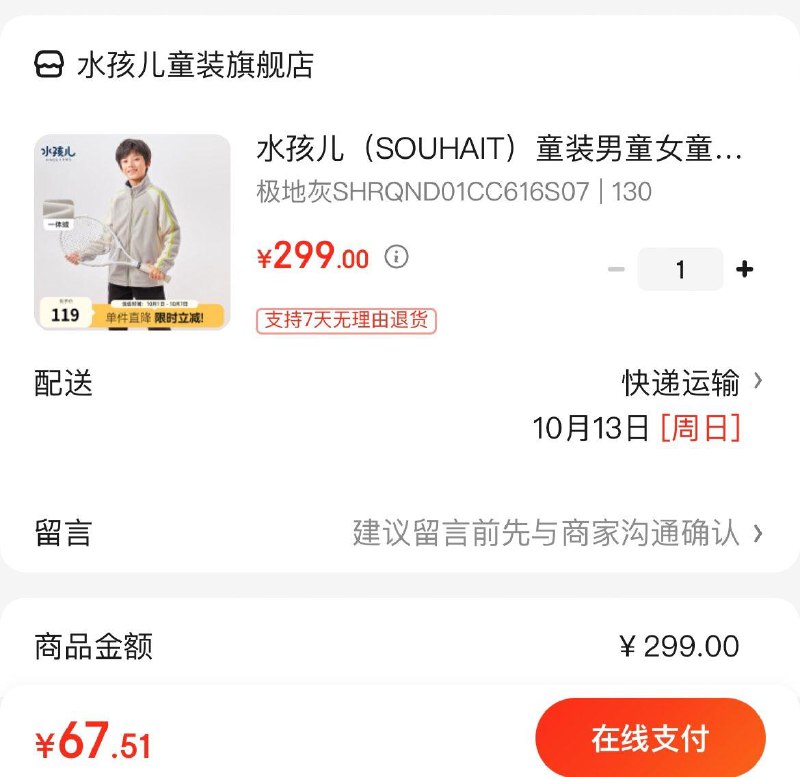
Task: Decrease the item quantity by one
Action: point(616,269)
